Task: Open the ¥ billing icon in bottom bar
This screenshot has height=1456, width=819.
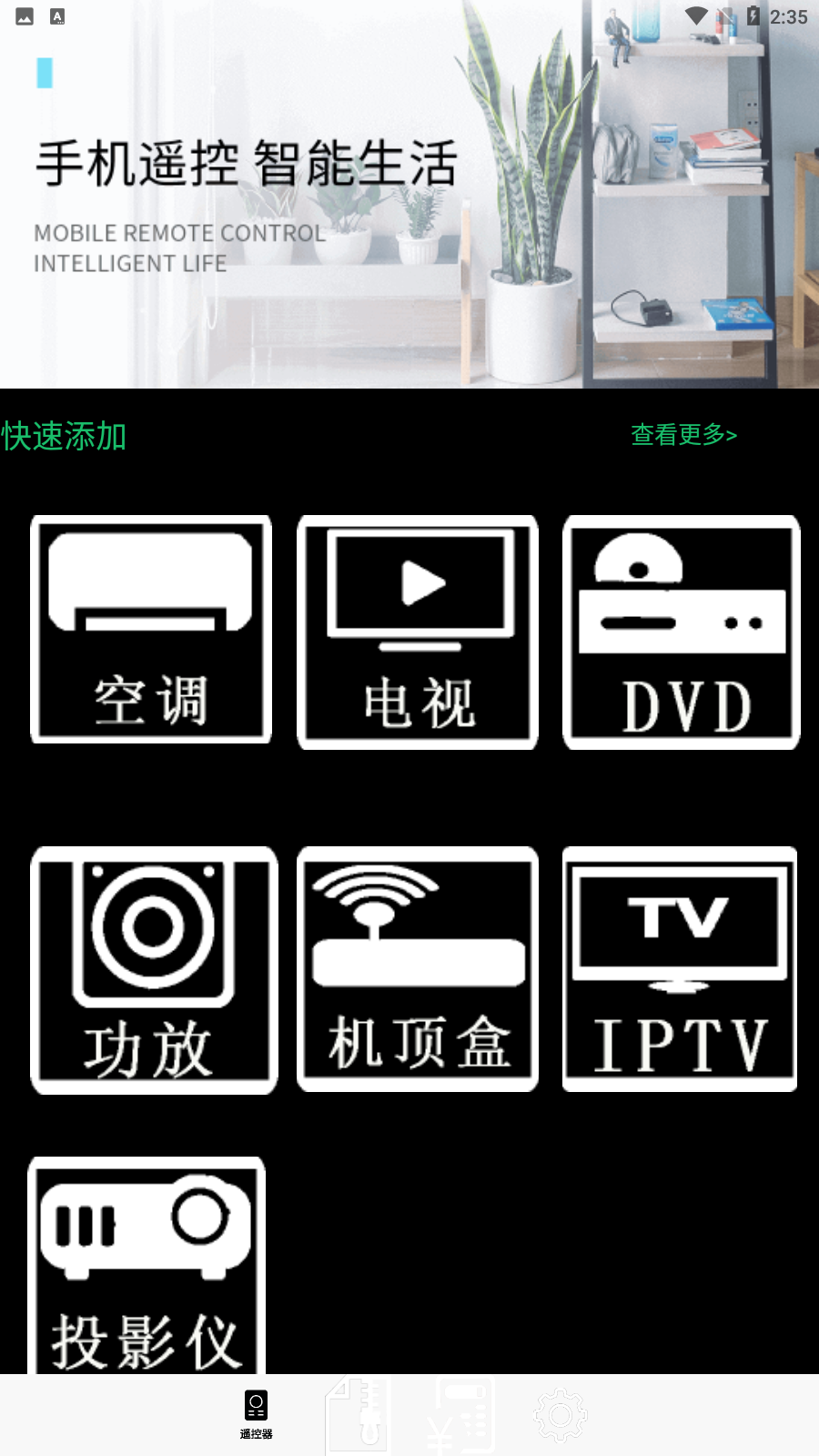Action: 460,1415
